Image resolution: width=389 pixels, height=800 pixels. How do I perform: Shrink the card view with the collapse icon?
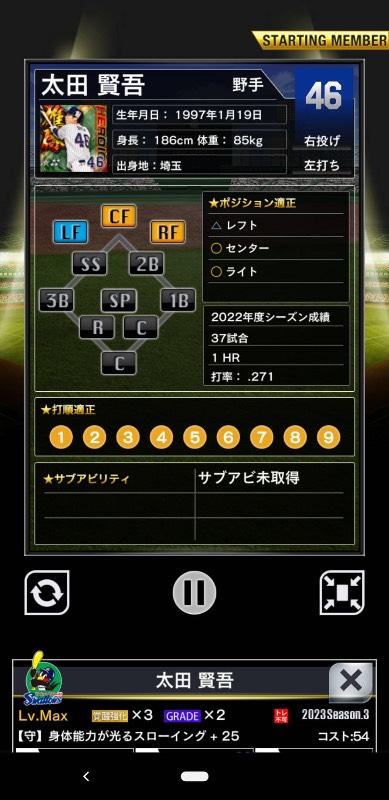(342, 592)
